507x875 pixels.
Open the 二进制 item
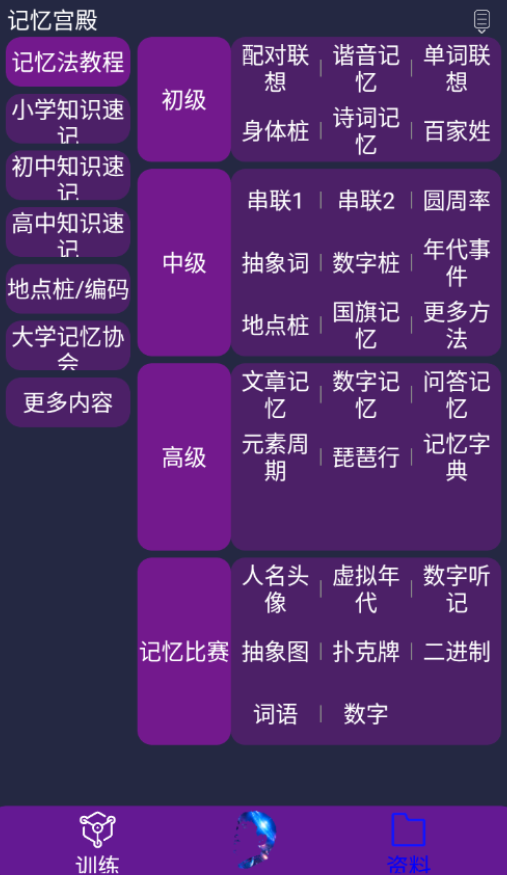[x=457, y=651]
